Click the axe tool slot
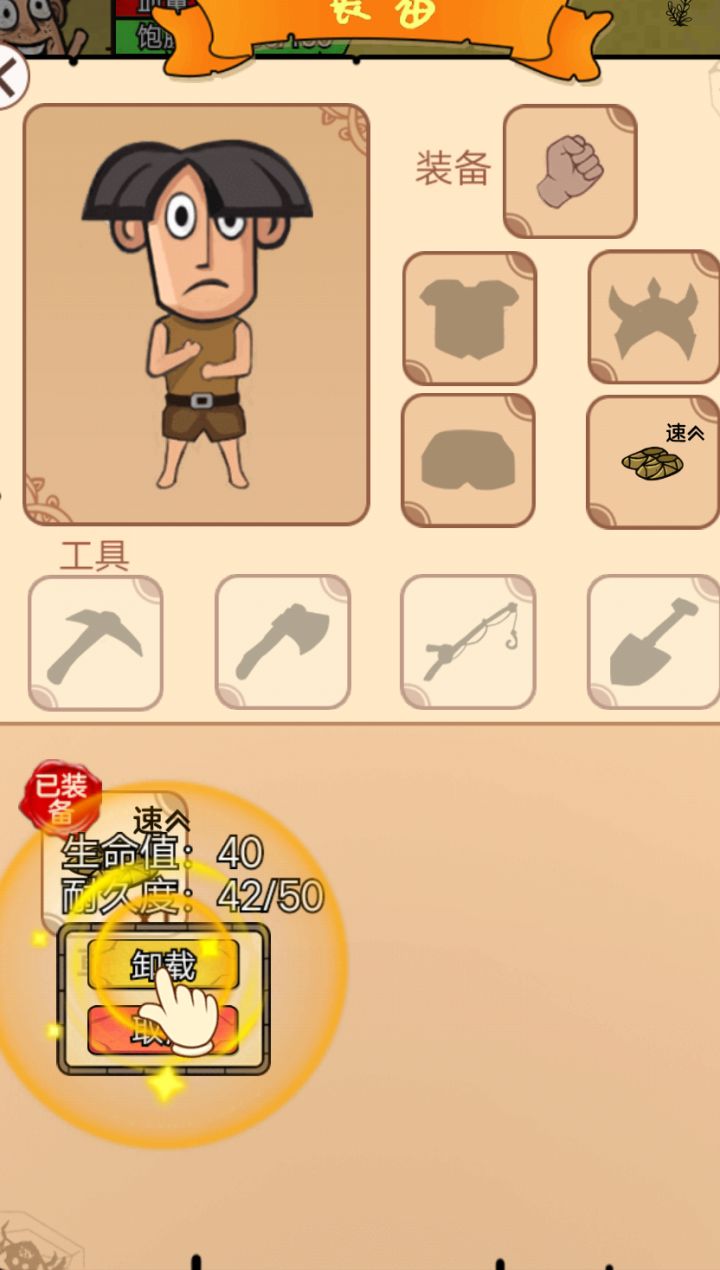This screenshot has width=720, height=1270. pyautogui.click(x=282, y=640)
